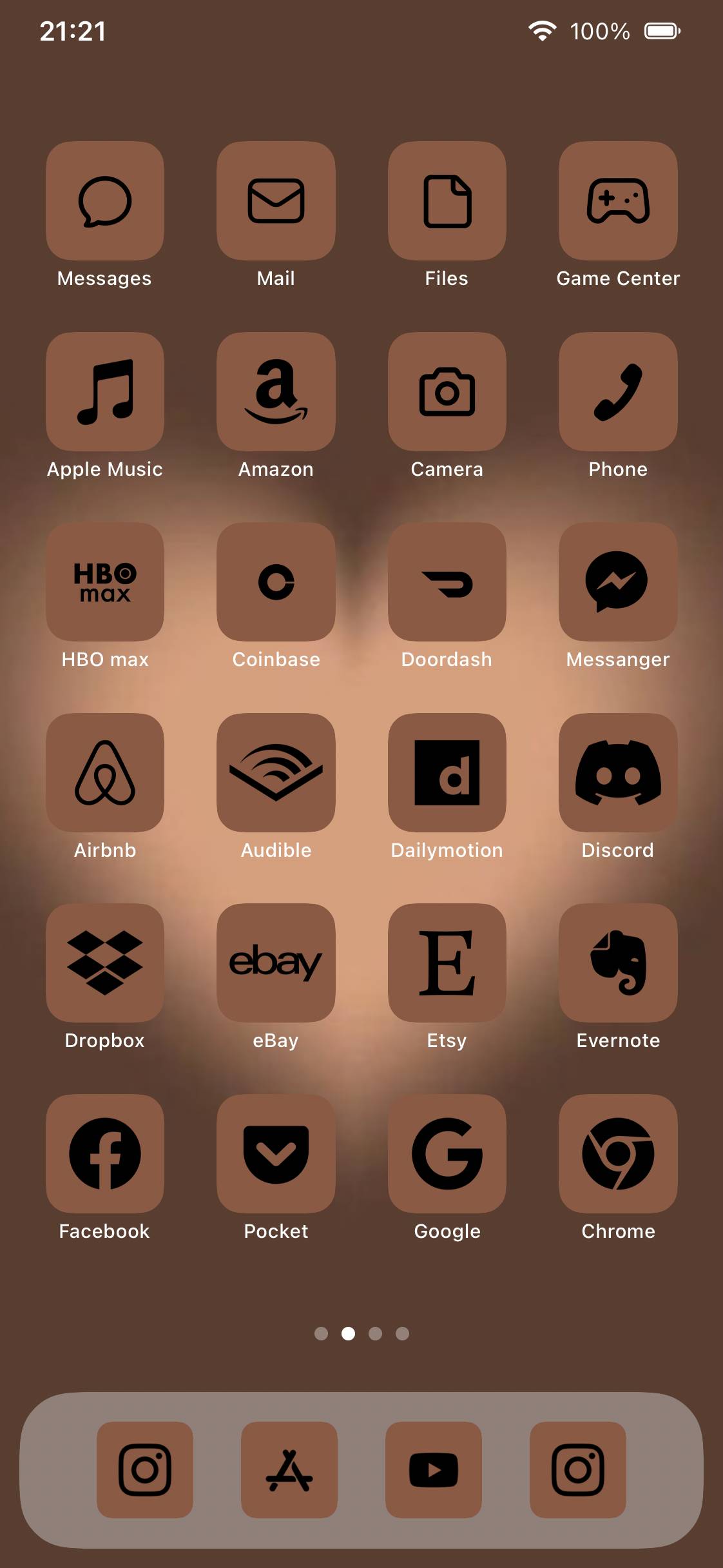Open the Etsy app
Viewport: 723px width, 1568px height.
click(447, 963)
